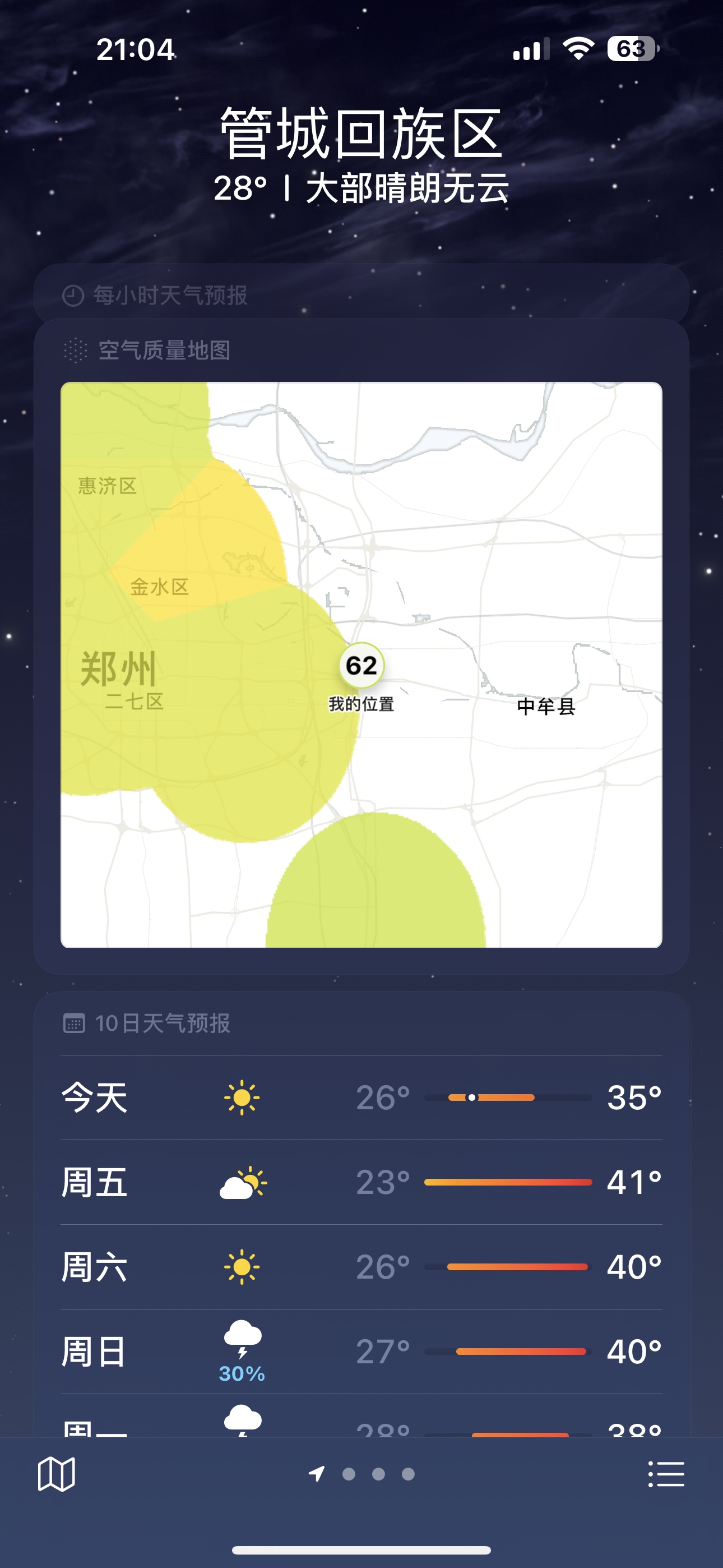Tap the location page indicator dots
The width and height of the screenshot is (723, 1568).
point(361,1474)
